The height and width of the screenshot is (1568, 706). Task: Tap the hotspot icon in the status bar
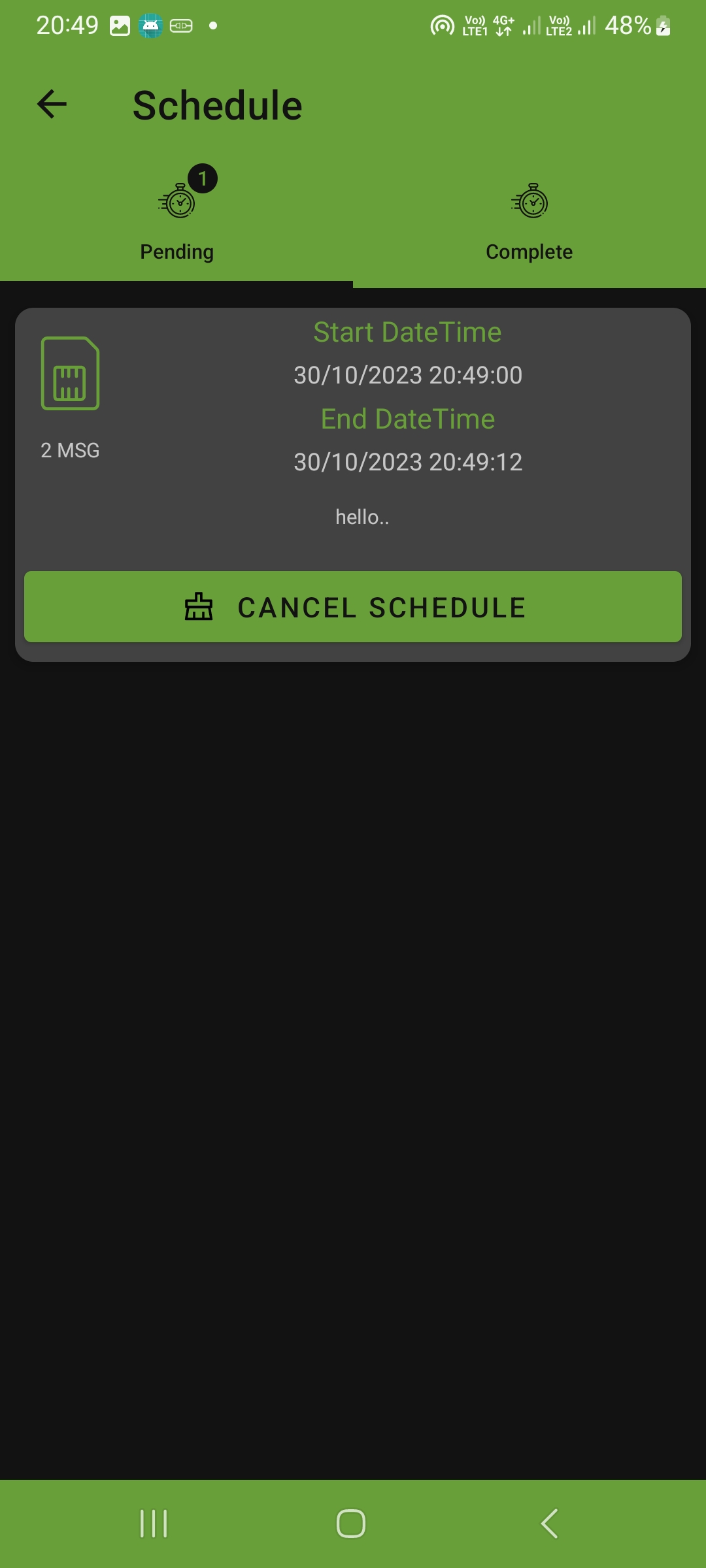[x=441, y=25]
